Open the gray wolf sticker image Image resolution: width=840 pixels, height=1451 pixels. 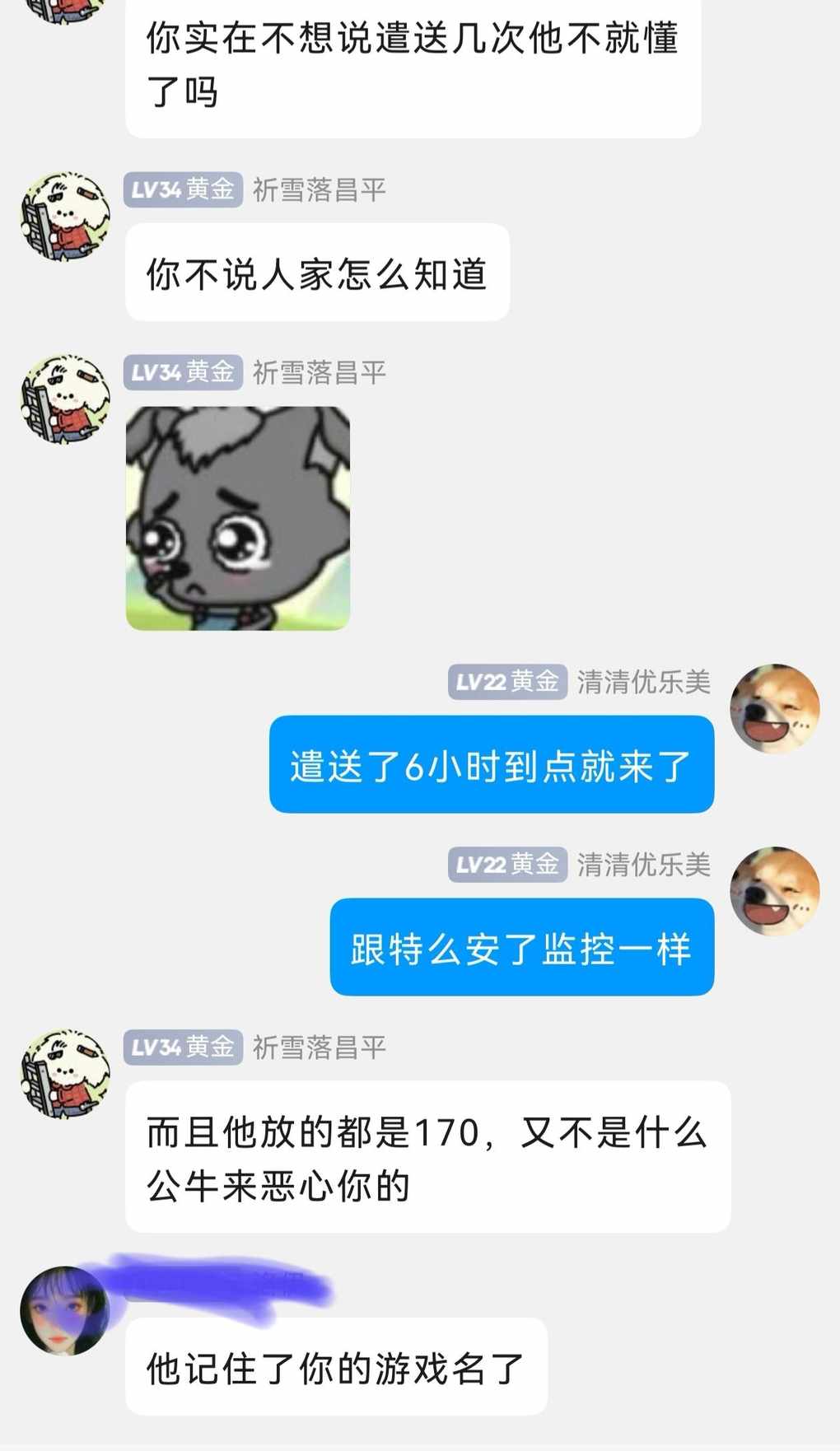tap(237, 519)
